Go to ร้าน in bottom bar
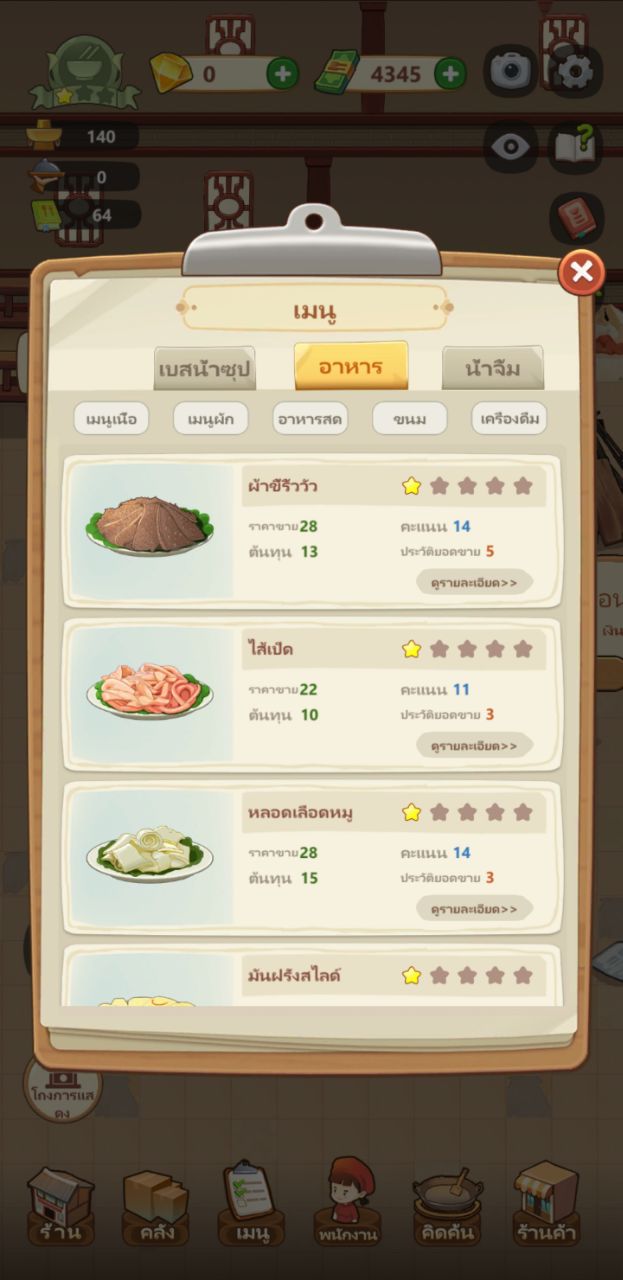623x1280 pixels. tap(60, 1203)
